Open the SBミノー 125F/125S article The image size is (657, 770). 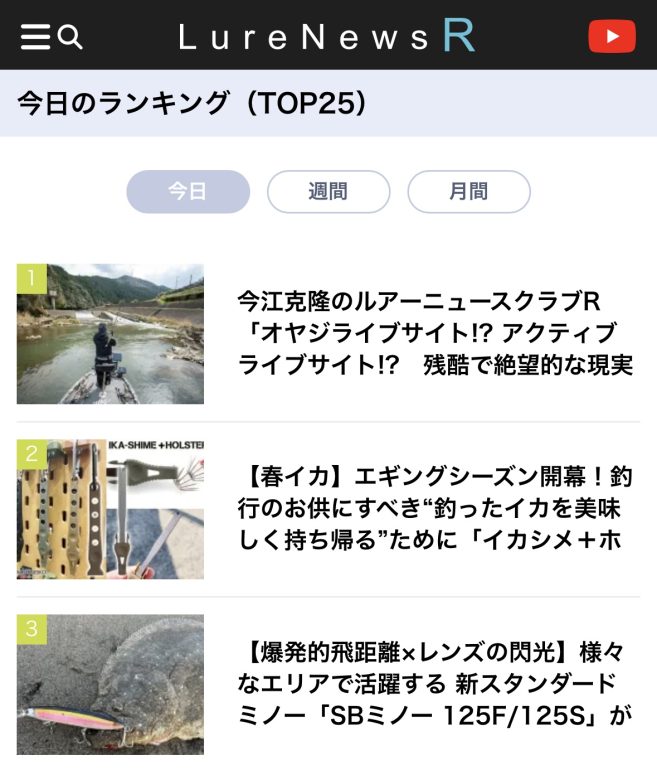pos(435,684)
